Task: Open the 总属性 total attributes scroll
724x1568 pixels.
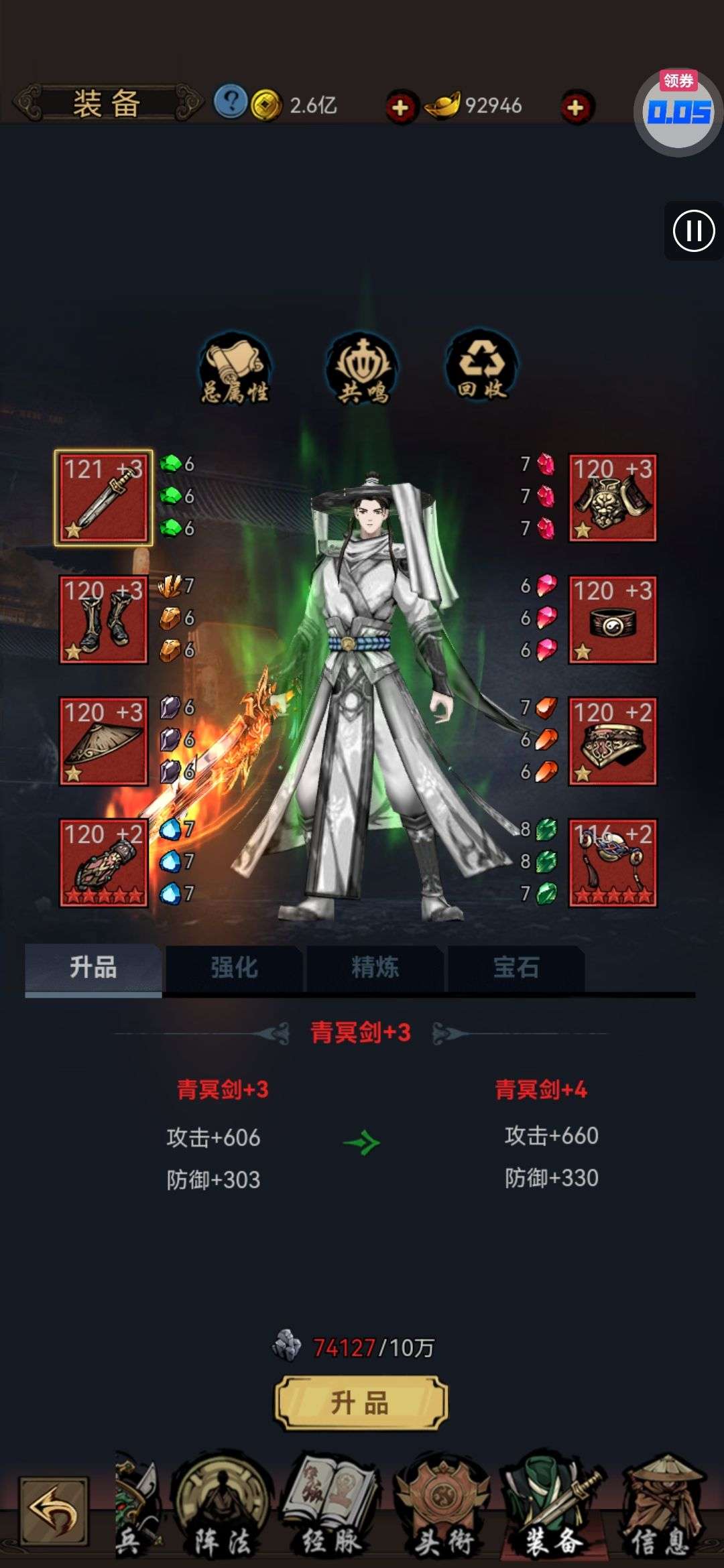Action: tap(235, 369)
